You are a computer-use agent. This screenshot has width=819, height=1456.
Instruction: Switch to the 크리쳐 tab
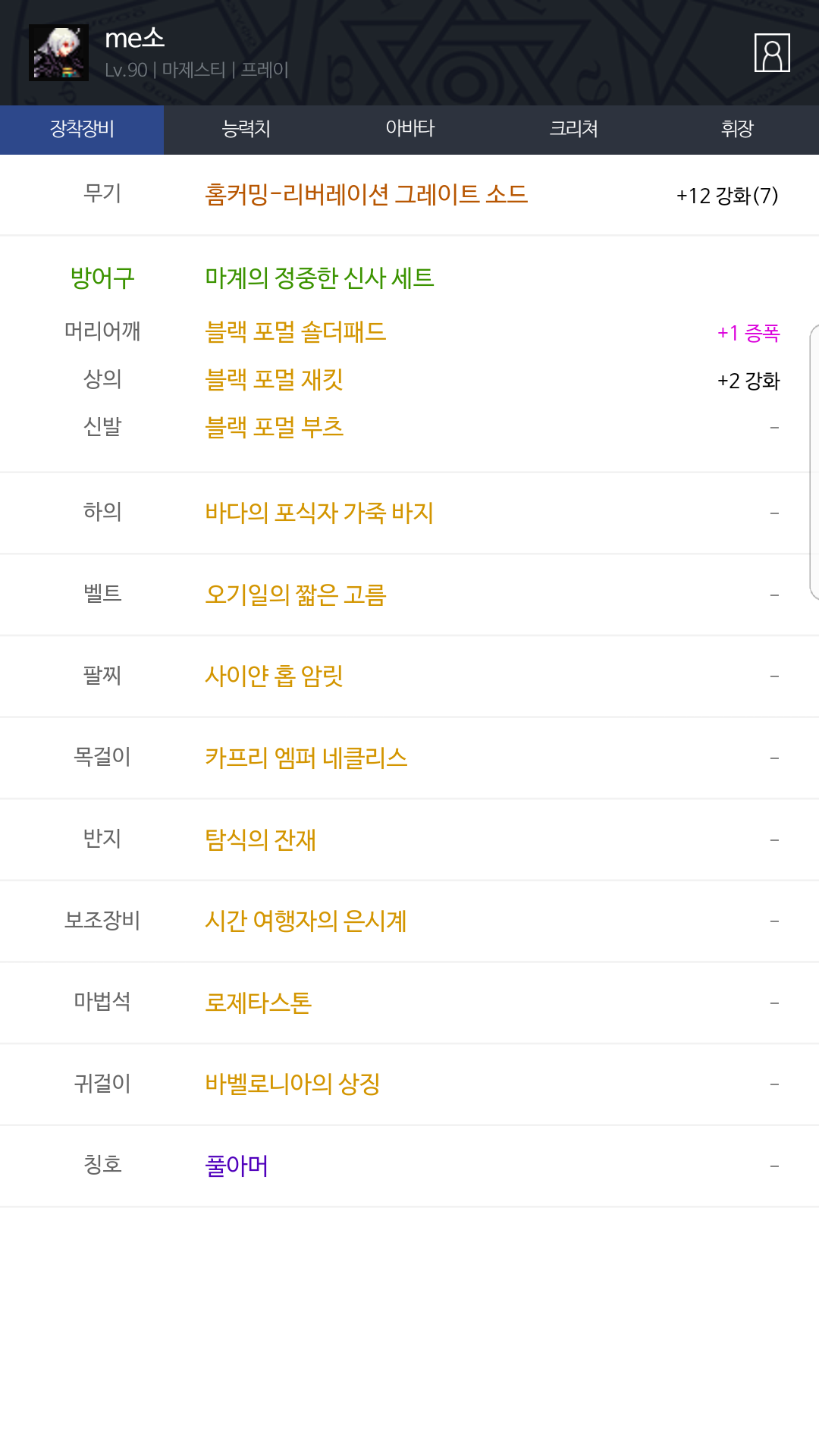[573, 130]
